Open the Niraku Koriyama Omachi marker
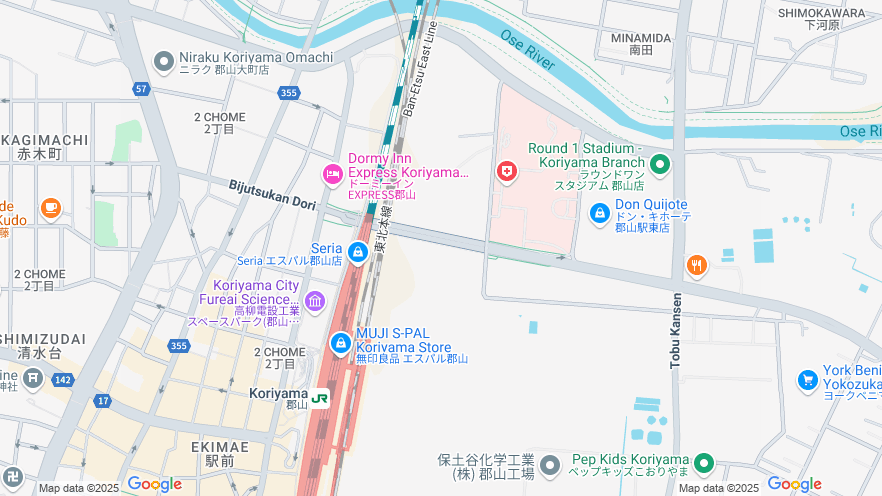882x496 pixels. 164,62
